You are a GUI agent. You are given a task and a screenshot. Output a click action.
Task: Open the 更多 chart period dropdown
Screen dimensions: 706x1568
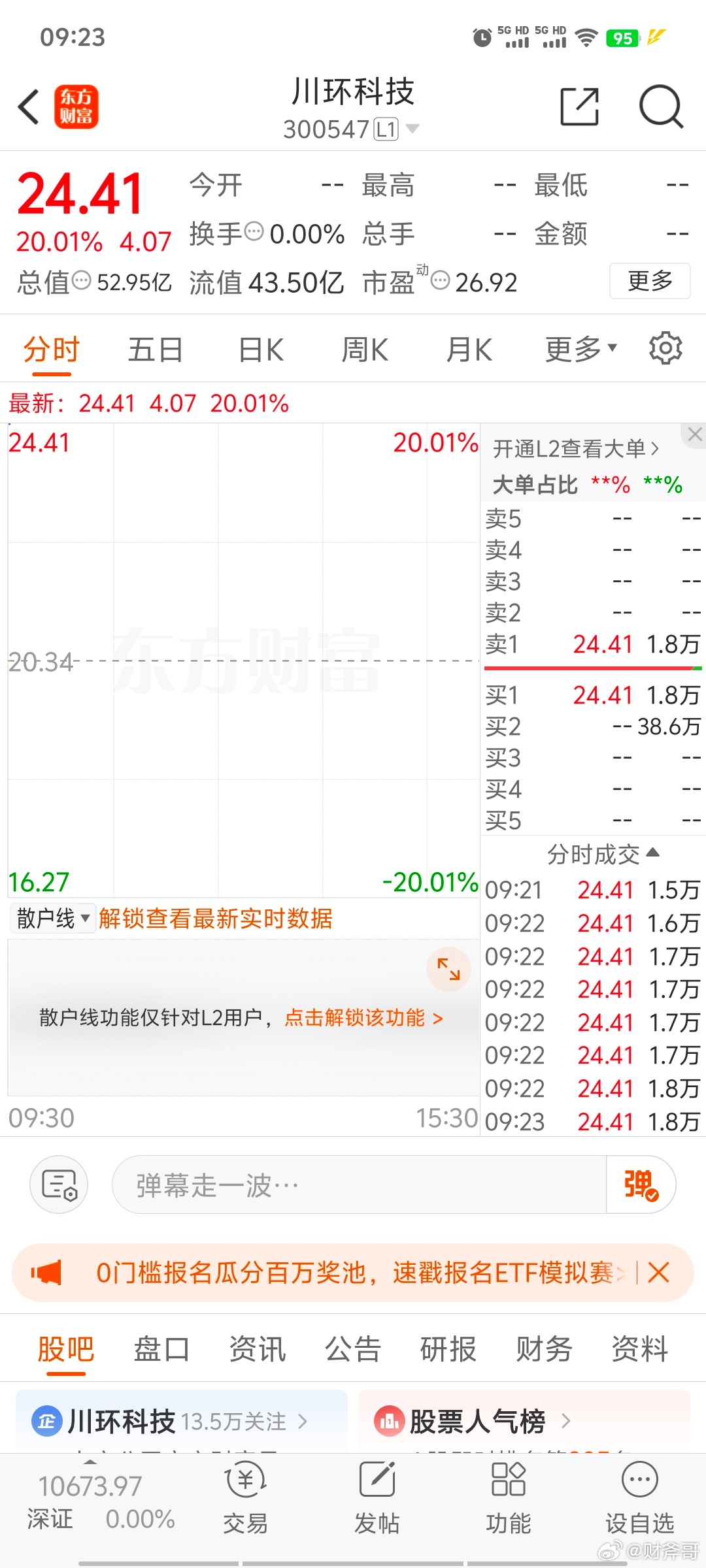click(581, 349)
